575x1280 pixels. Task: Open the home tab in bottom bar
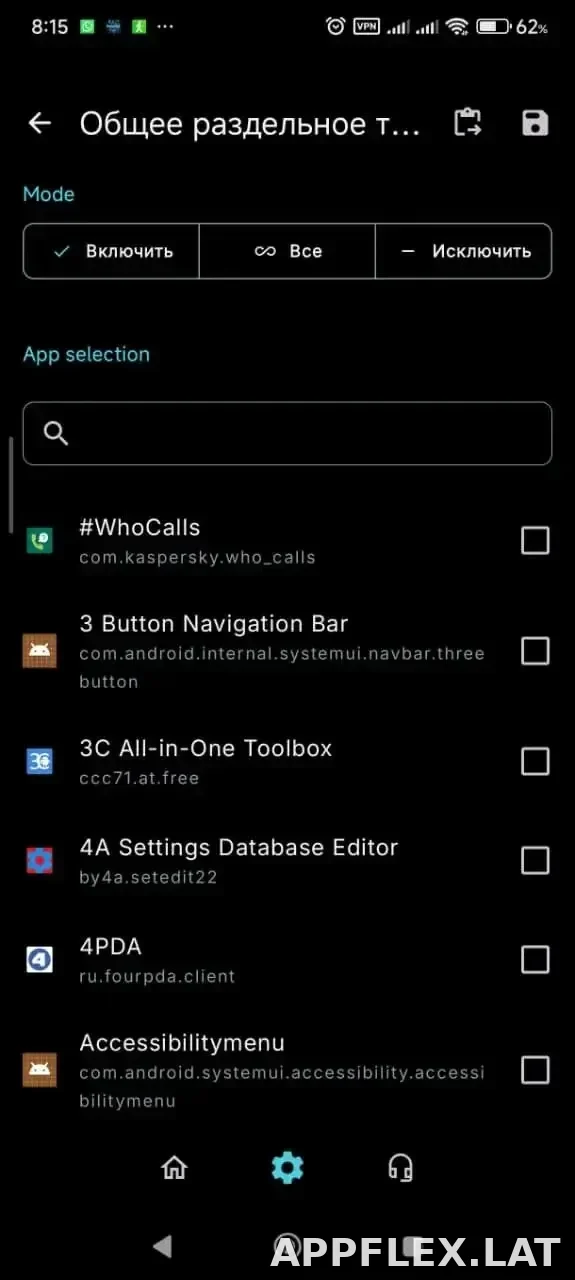[x=174, y=1167]
